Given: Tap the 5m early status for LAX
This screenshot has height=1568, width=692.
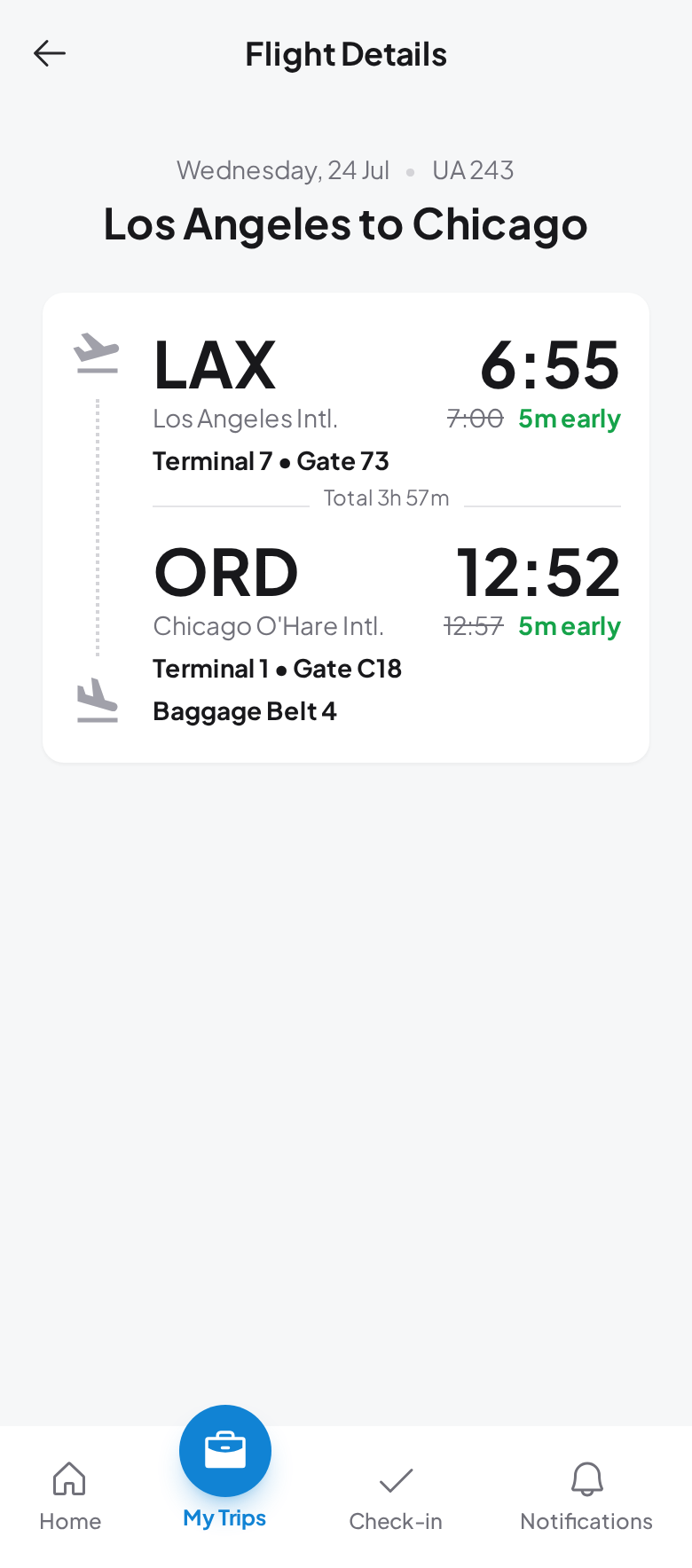Looking at the screenshot, I should (569, 419).
